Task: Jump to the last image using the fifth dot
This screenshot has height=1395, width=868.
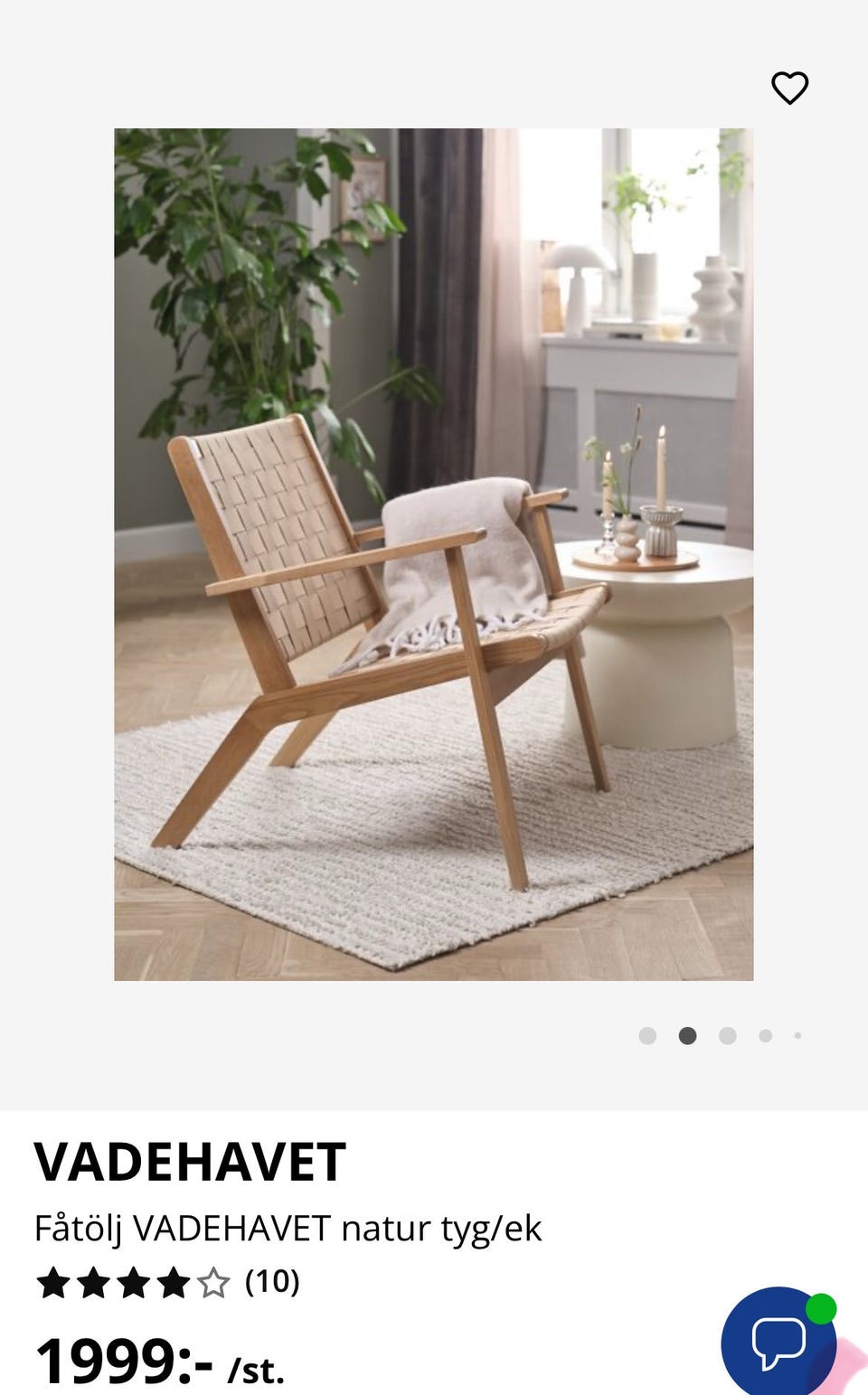Action: (797, 1036)
